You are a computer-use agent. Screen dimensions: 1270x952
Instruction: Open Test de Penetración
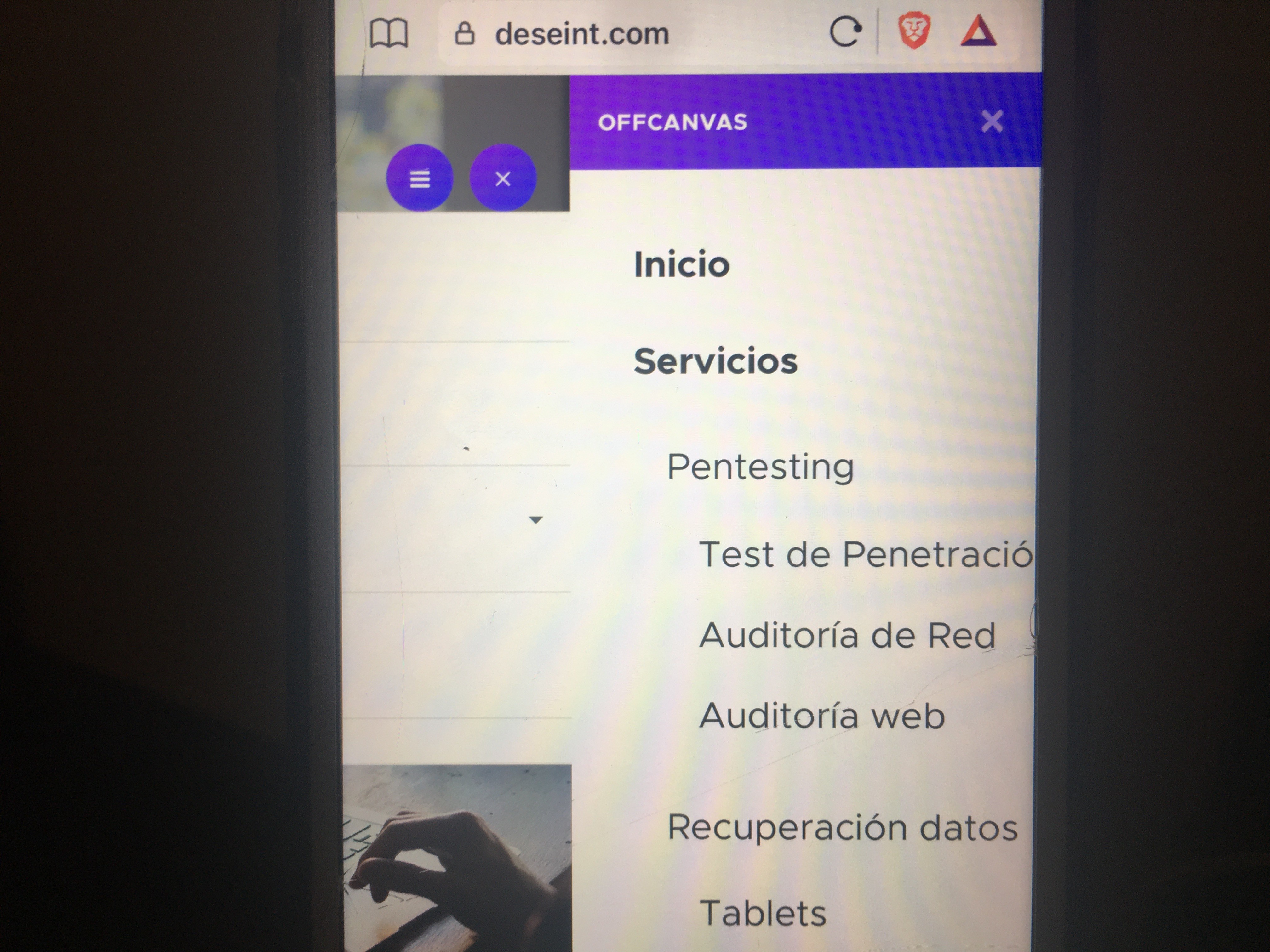pos(865,554)
